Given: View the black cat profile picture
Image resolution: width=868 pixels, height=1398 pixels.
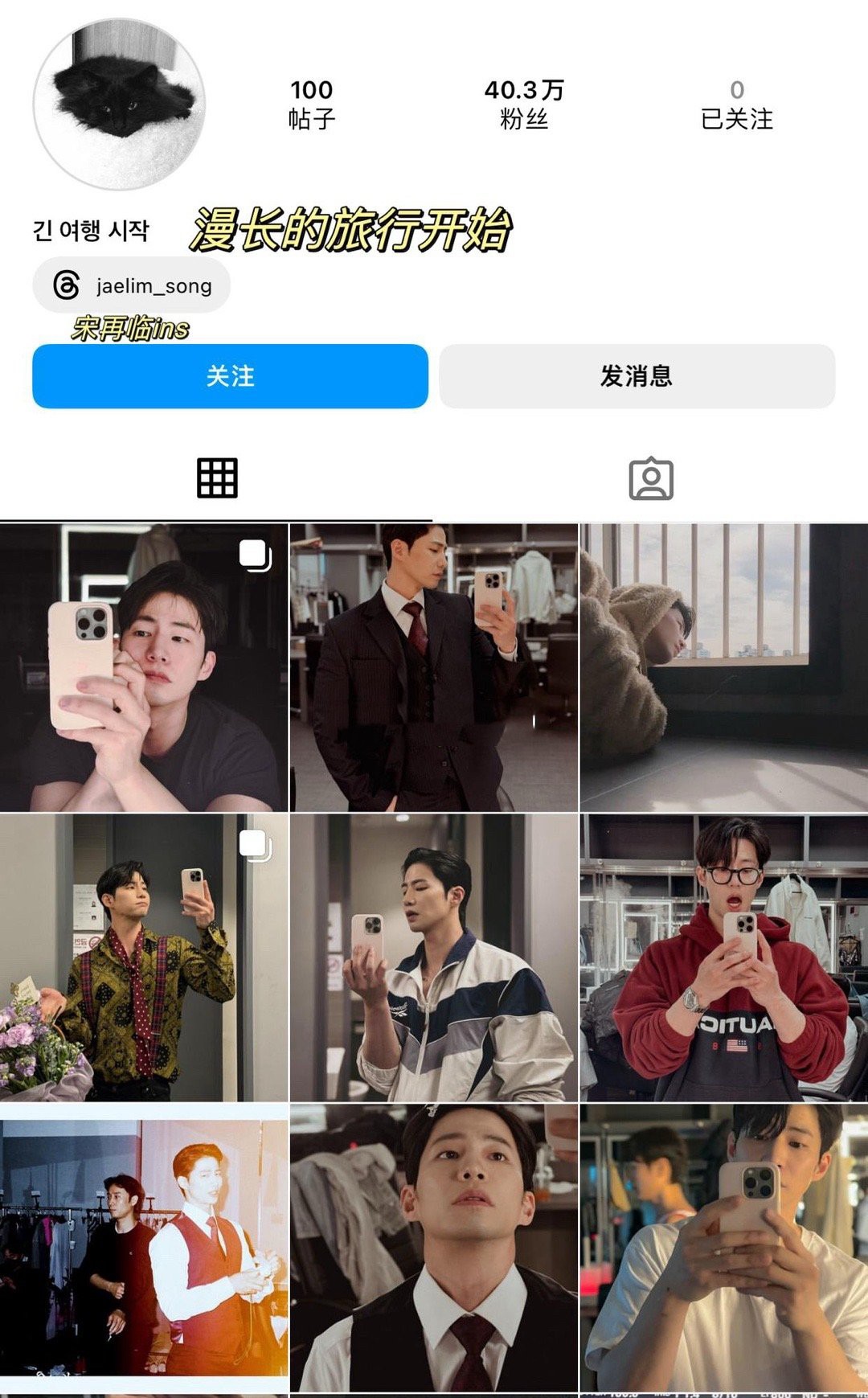Looking at the screenshot, I should coord(119,105).
